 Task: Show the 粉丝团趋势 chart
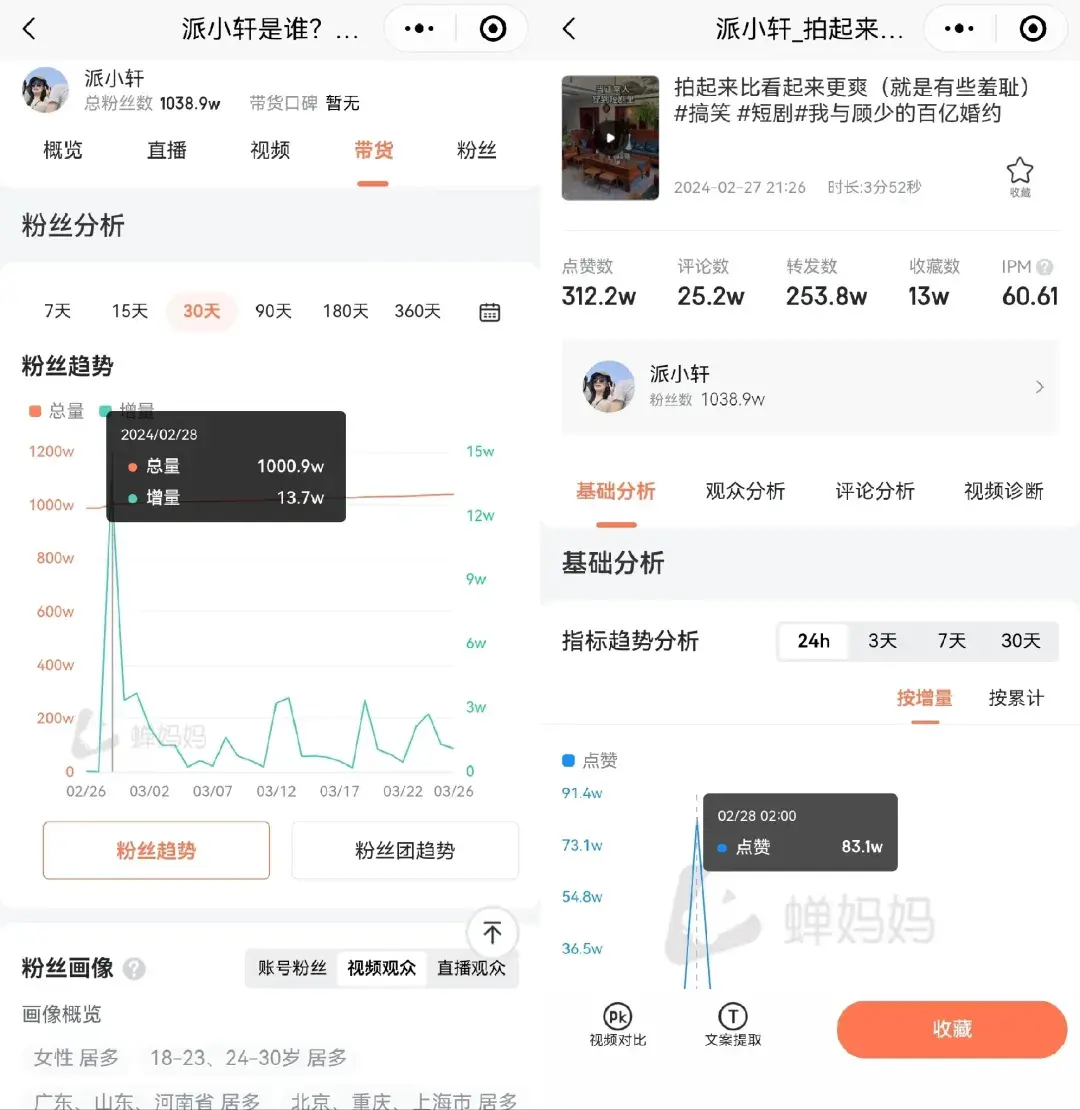pos(405,851)
